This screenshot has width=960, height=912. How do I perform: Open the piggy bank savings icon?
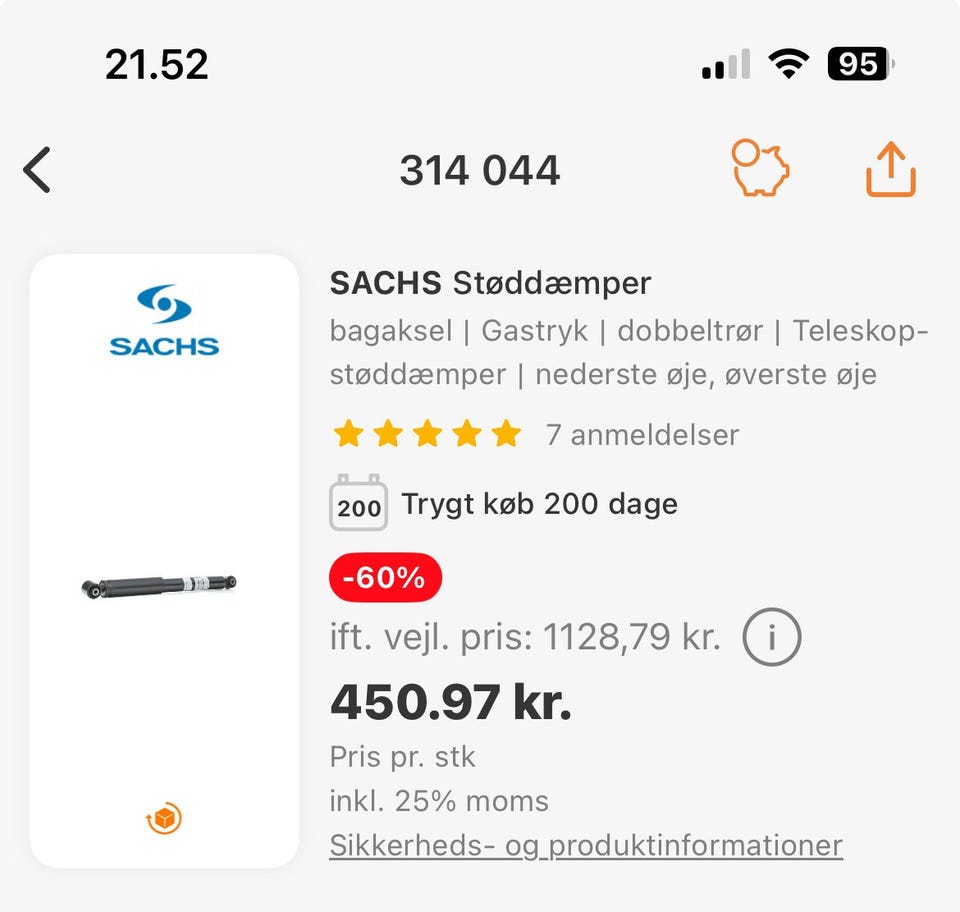pyautogui.click(x=760, y=168)
